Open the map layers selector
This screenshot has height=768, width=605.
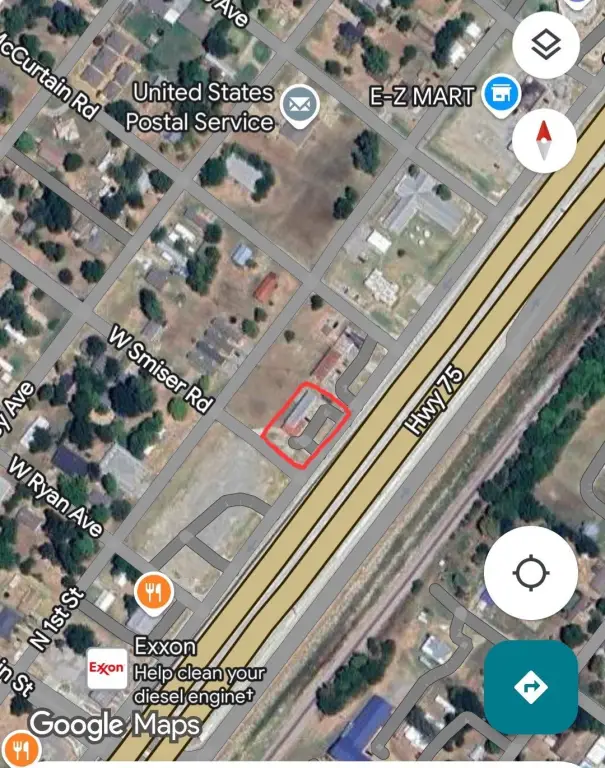coord(545,44)
